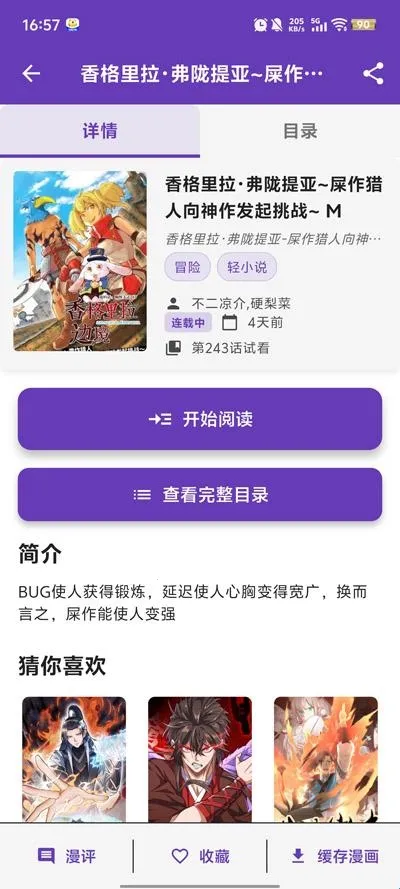400x889 pixels.
Task: Open second recommended manga with red background
Action: click(x=200, y=759)
